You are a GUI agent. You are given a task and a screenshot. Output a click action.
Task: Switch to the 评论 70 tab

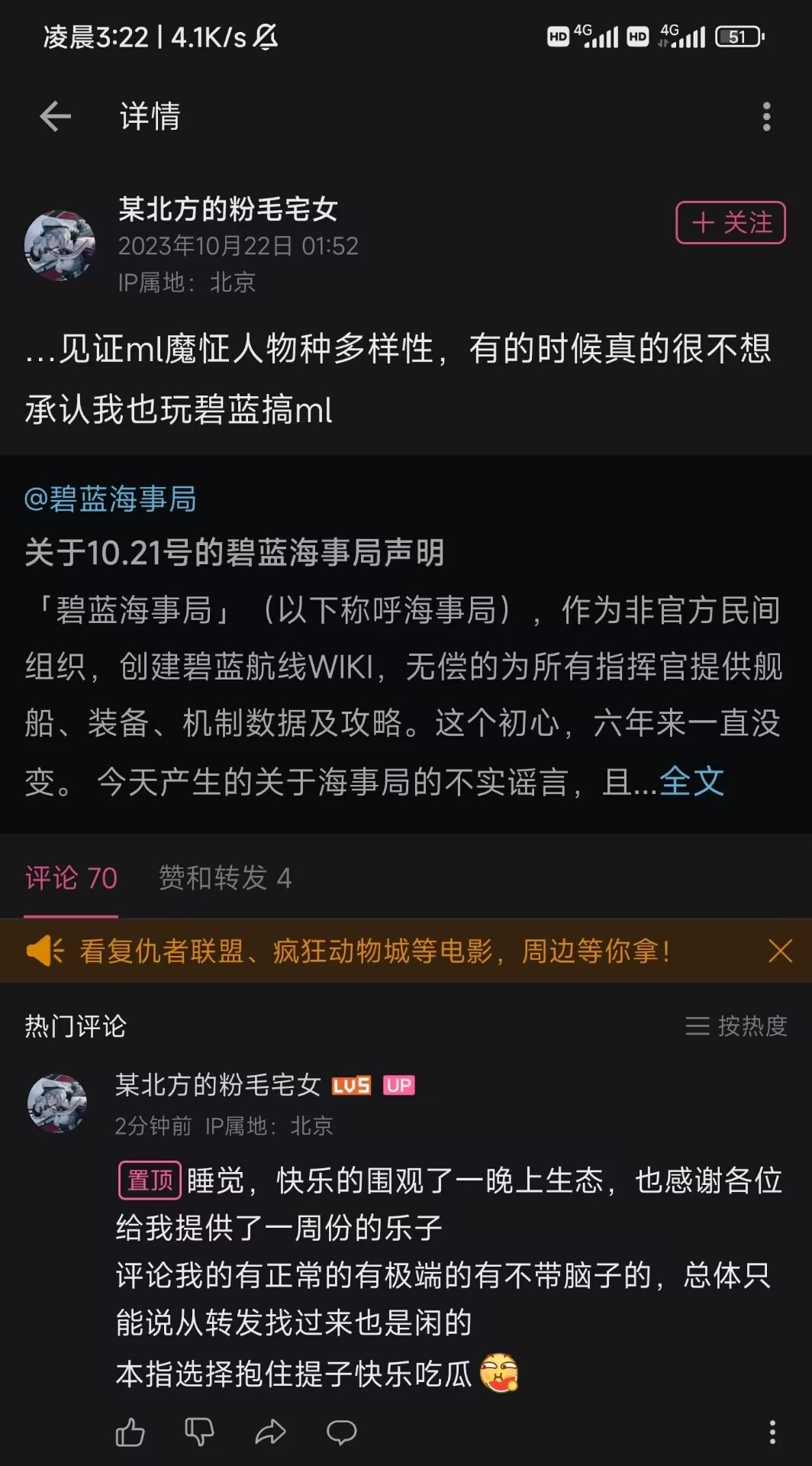tap(71, 878)
